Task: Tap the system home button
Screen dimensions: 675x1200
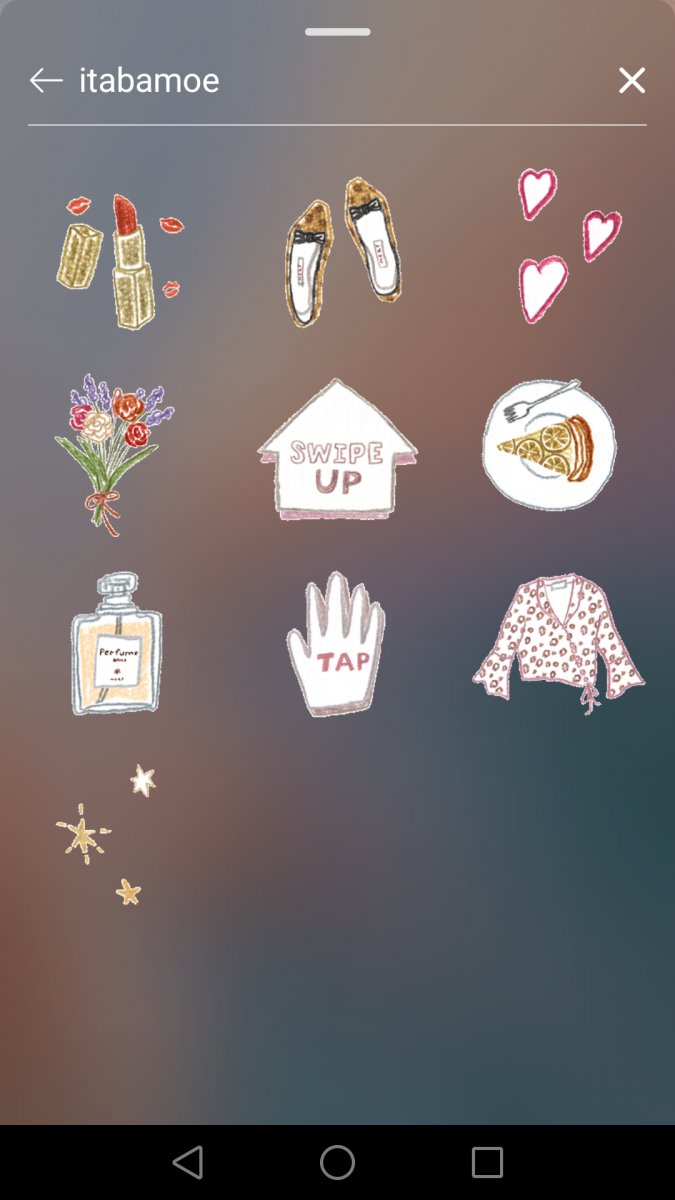Action: [x=337, y=1162]
